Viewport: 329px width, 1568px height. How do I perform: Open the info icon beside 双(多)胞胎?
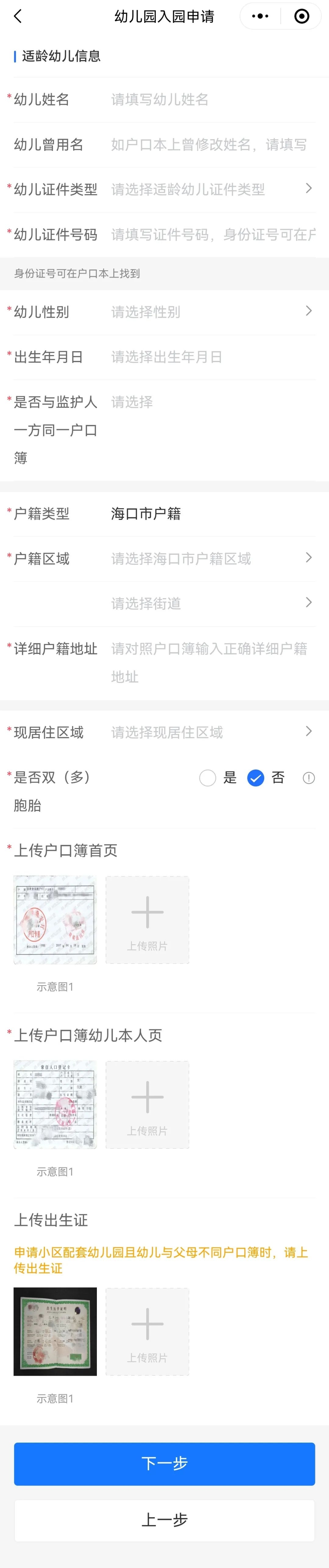308,777
